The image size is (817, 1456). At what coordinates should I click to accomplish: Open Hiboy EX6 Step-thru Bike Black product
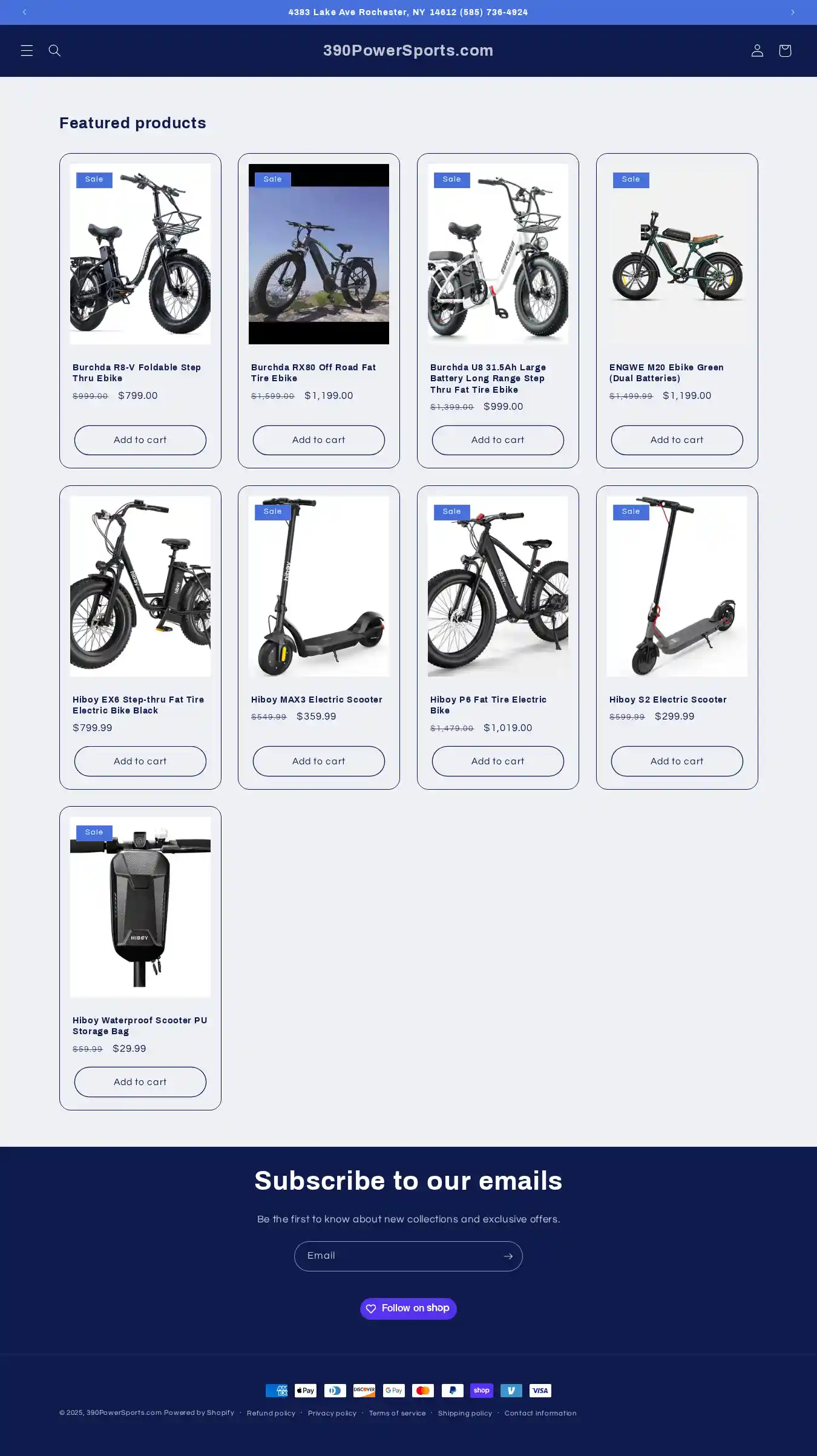pyautogui.click(x=138, y=705)
